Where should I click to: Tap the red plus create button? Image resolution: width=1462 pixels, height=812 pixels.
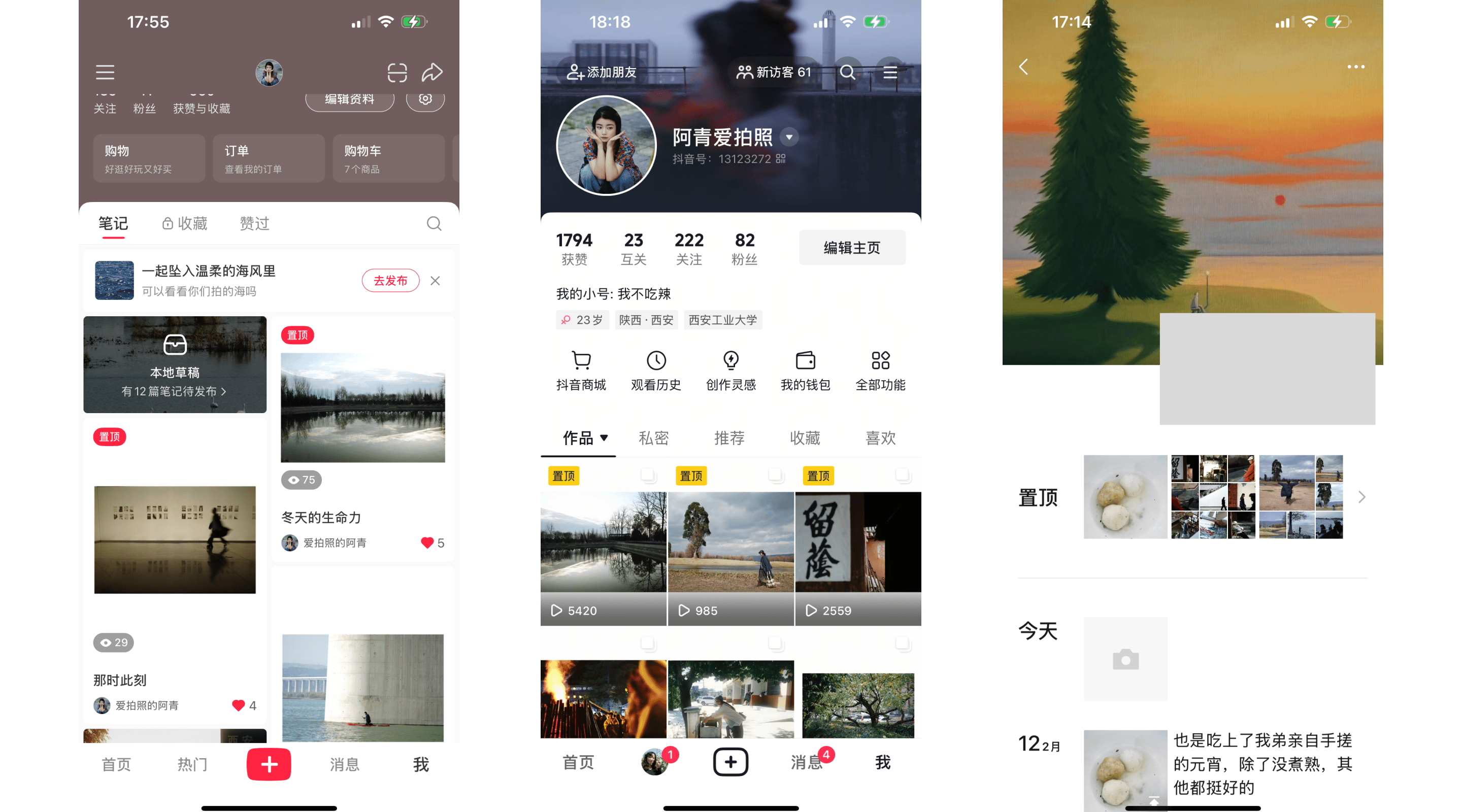269,764
